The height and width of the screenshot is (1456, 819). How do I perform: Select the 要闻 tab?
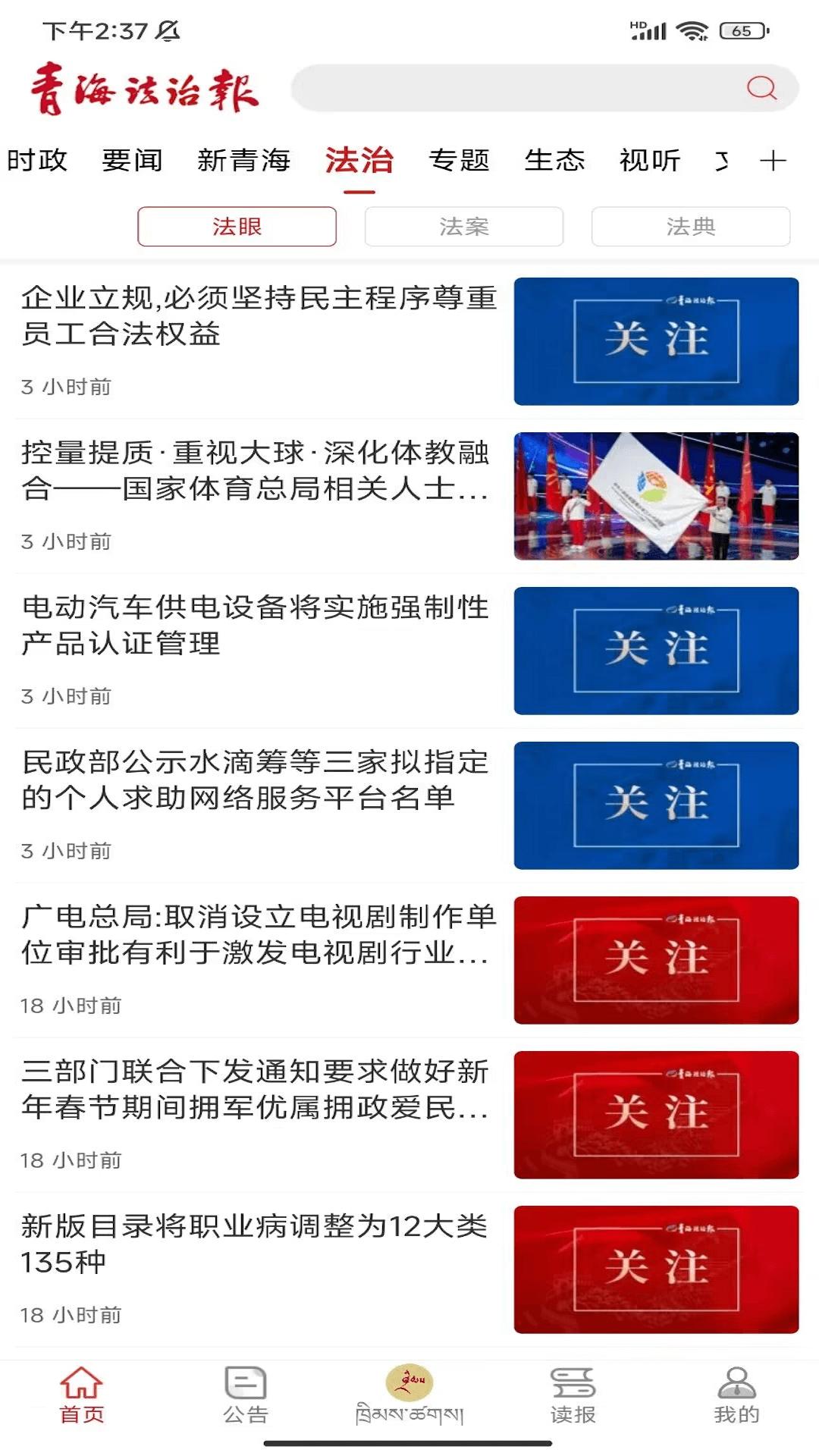(x=133, y=160)
